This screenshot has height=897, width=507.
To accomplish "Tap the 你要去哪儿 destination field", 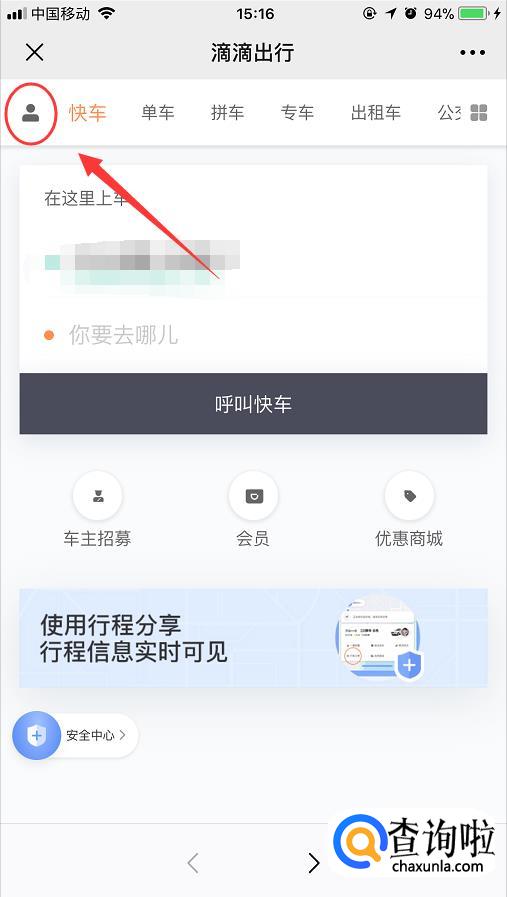I will pos(254,335).
